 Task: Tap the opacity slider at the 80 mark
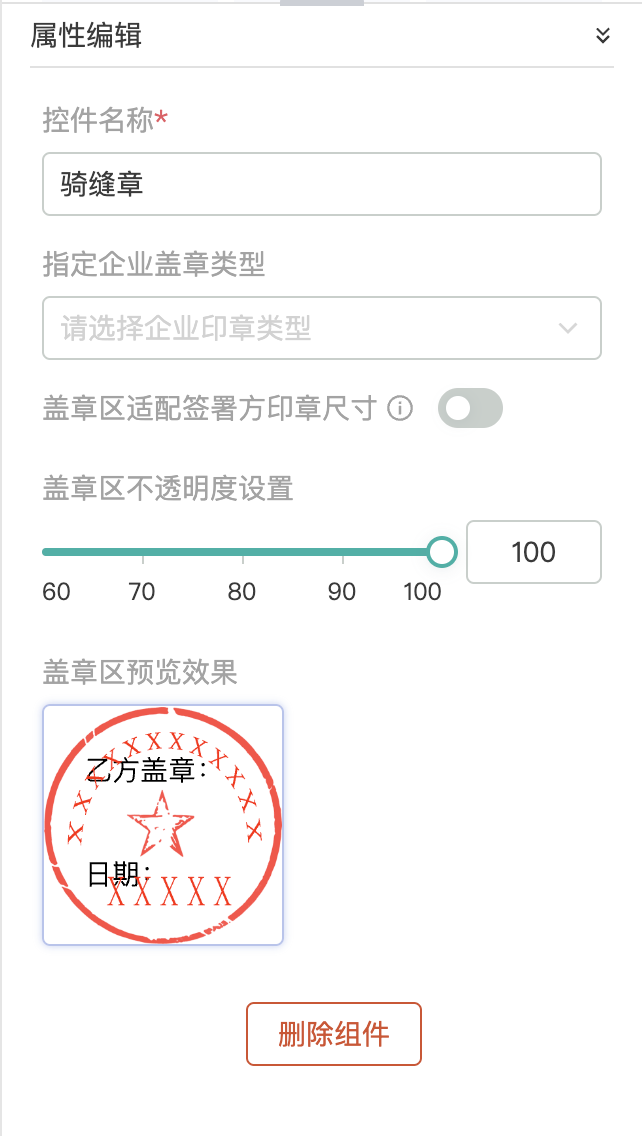coord(243,553)
